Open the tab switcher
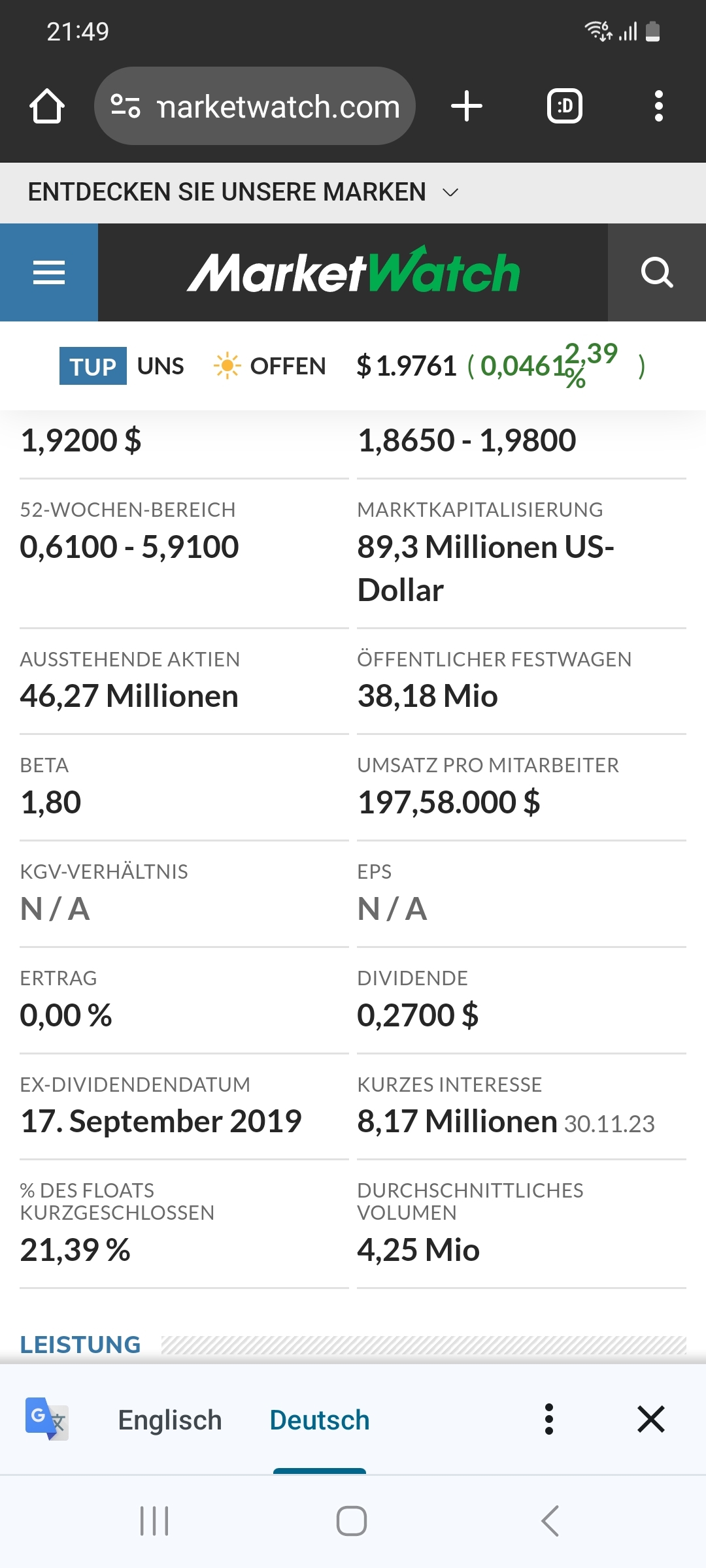 [564, 106]
